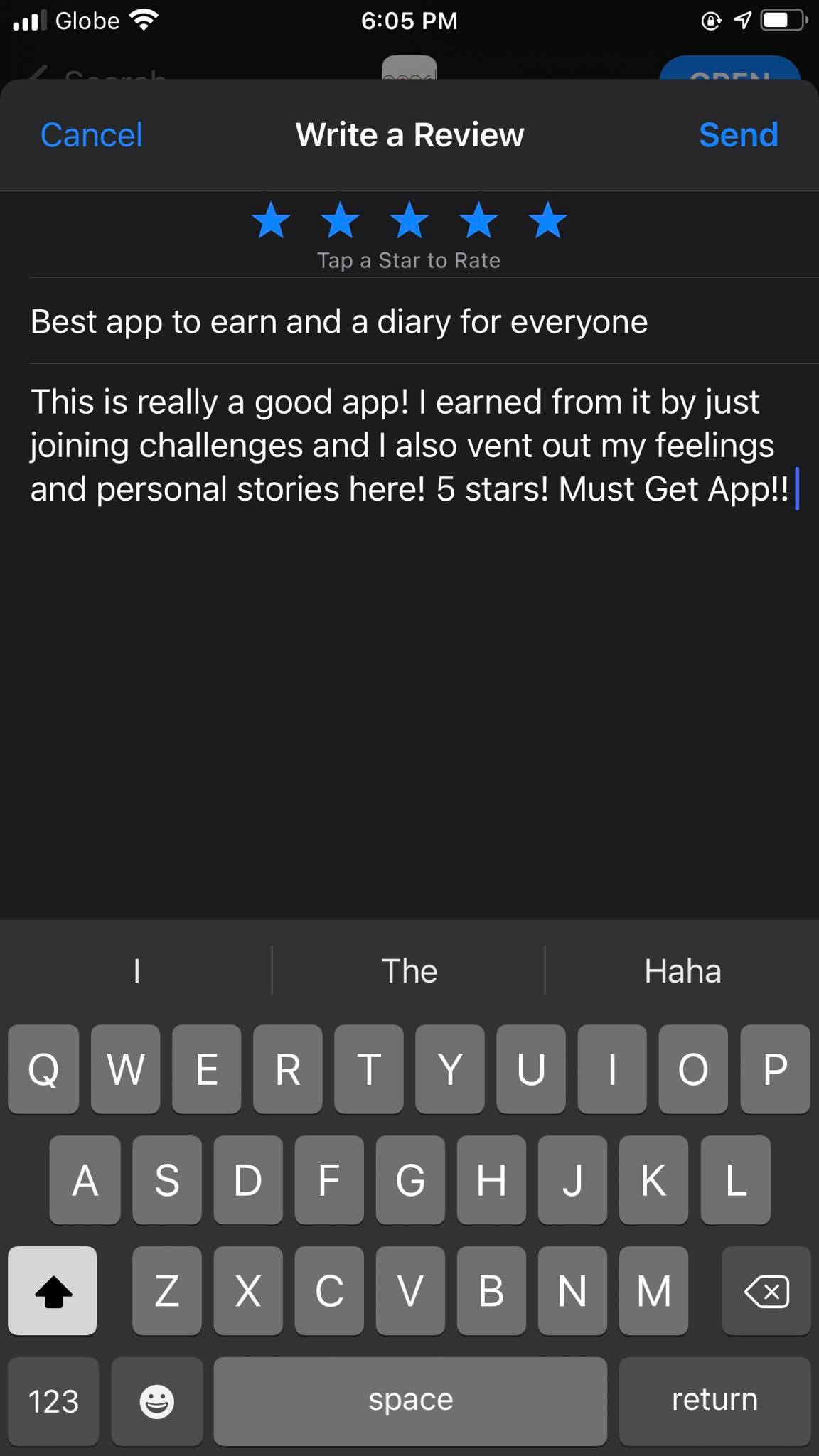The image size is (819, 1456).
Task: Open the emoji keyboard
Action: pos(156,1401)
